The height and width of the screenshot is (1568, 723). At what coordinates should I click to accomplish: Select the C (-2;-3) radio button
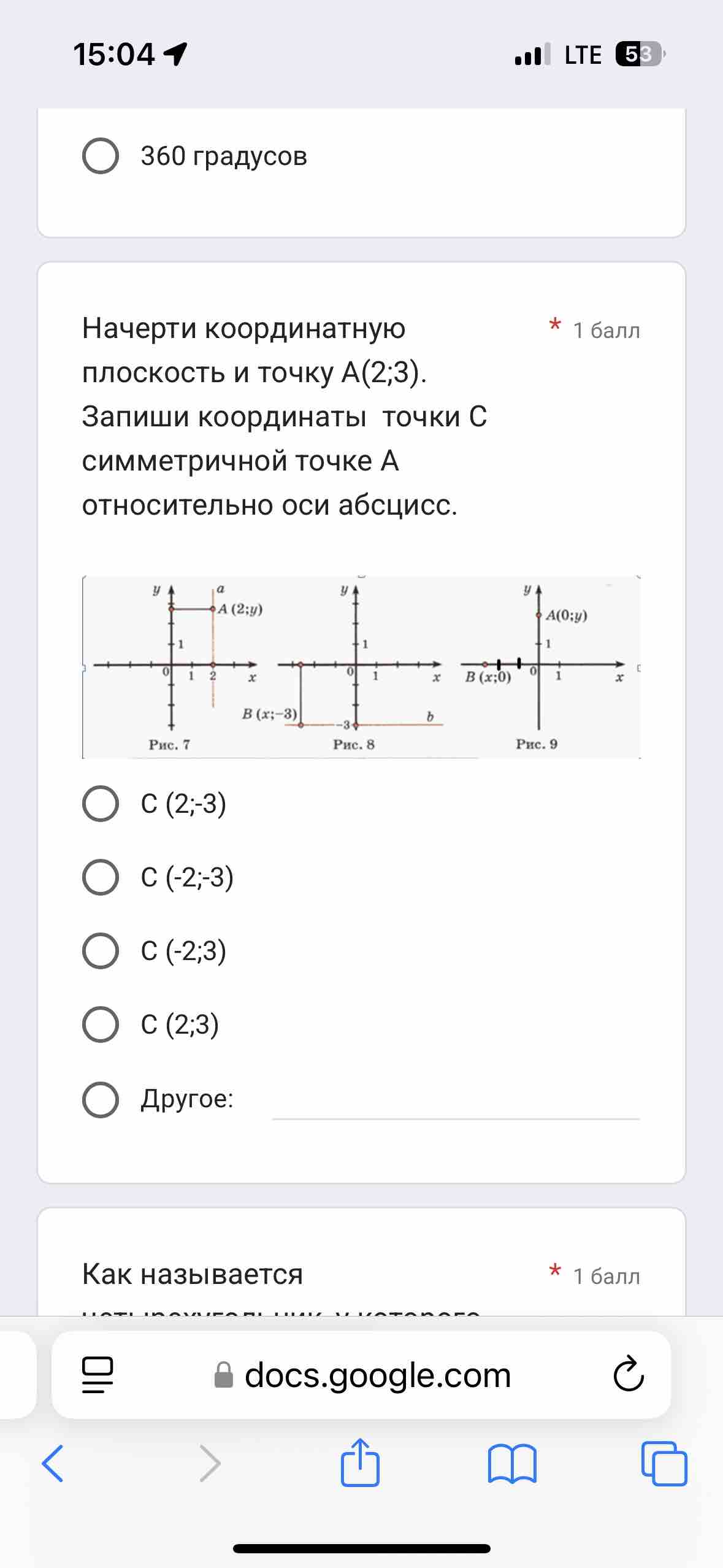[x=101, y=877]
